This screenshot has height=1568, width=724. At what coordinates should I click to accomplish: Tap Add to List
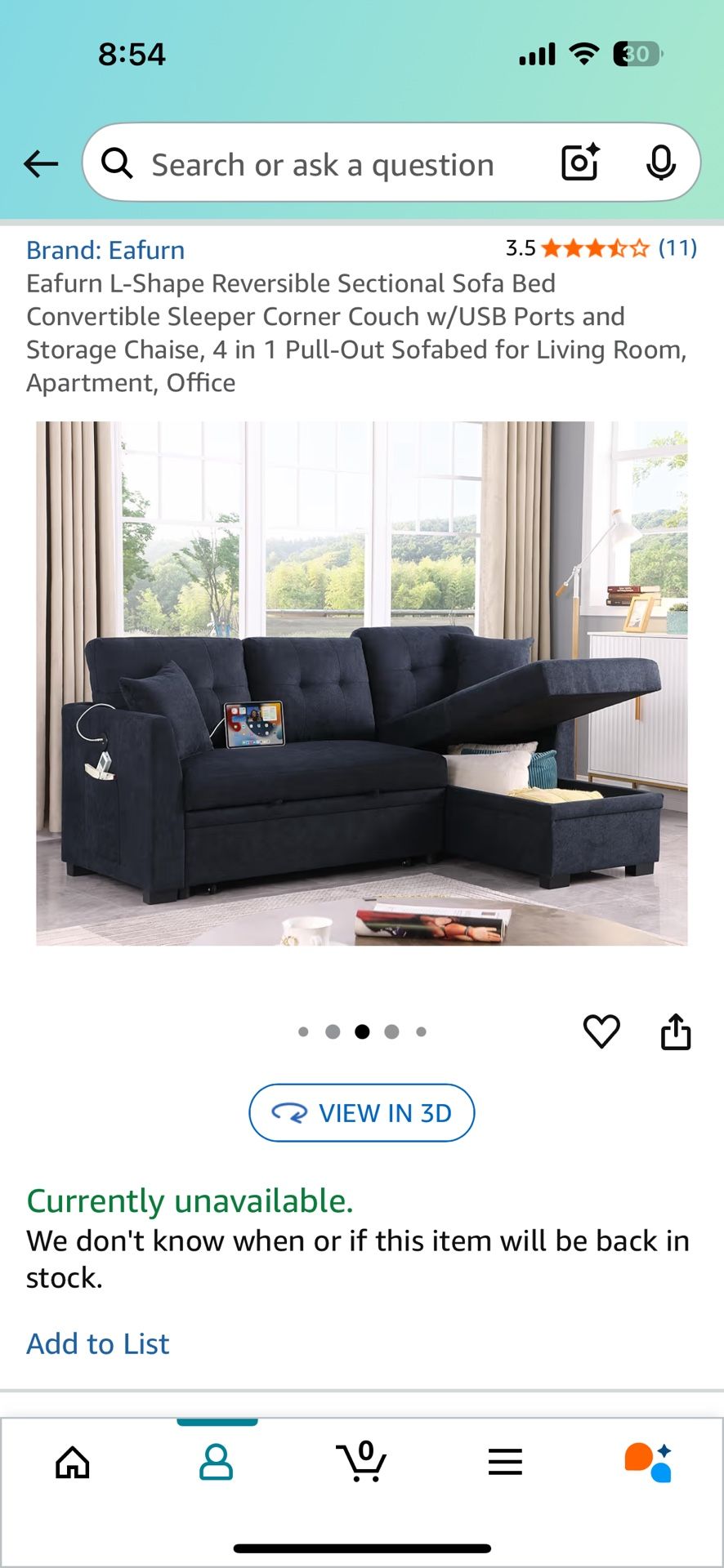pos(98,1343)
